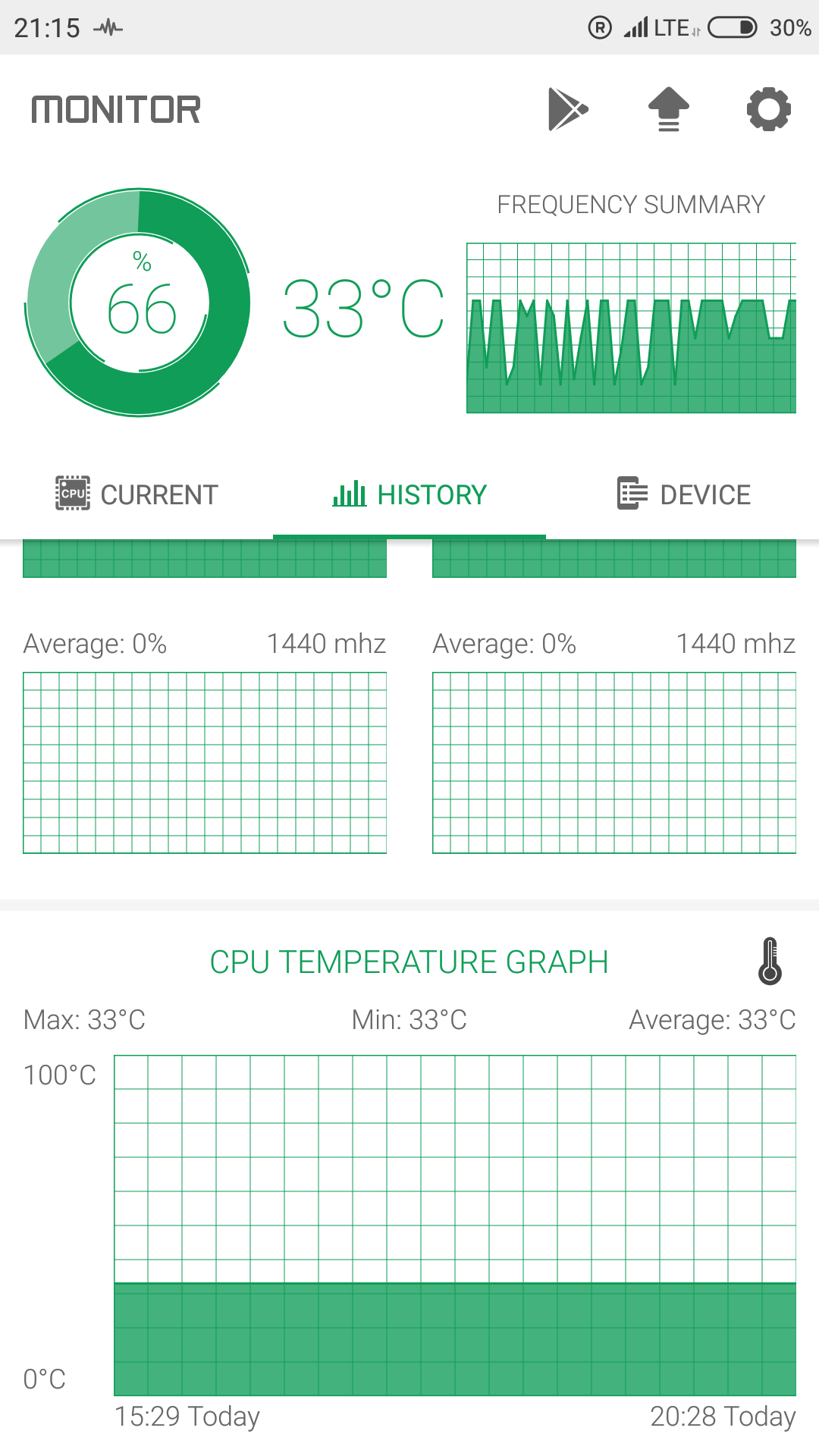Viewport: 819px width, 1456px height.
Task: Select the History tab
Action: tap(409, 494)
